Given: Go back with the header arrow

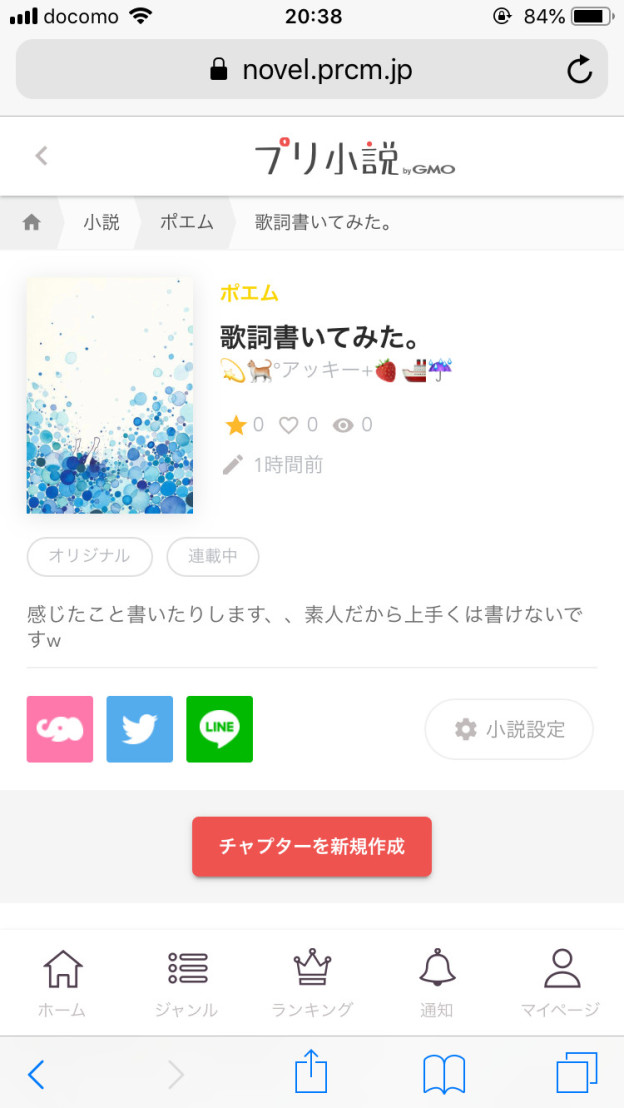Looking at the screenshot, I should [x=41, y=156].
